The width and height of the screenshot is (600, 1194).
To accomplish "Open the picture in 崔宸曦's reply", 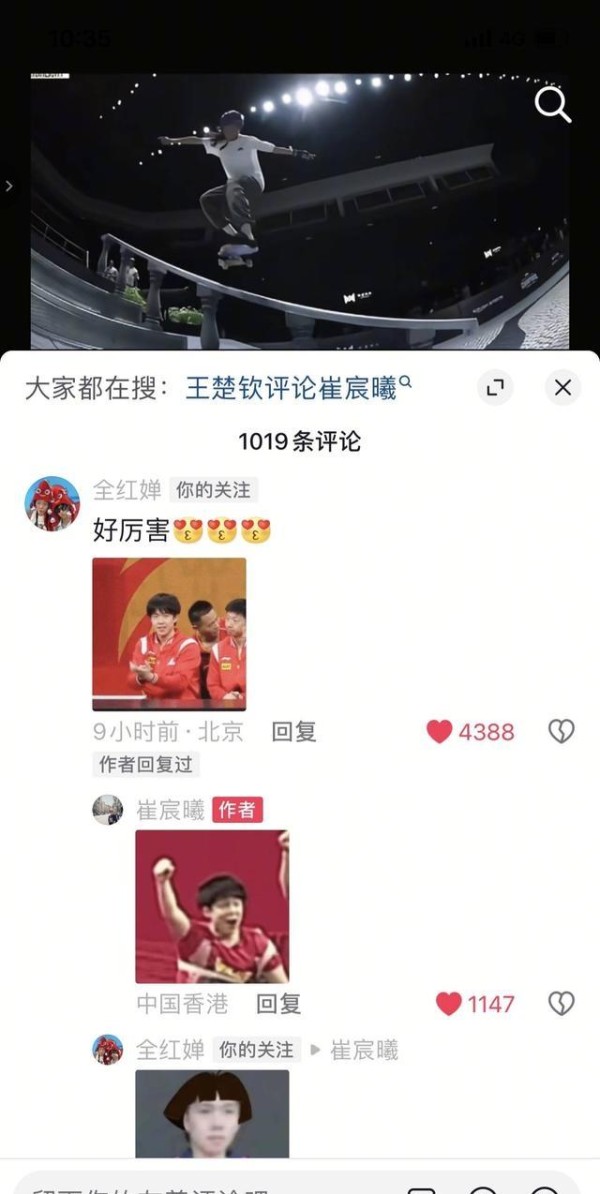I will pos(212,906).
